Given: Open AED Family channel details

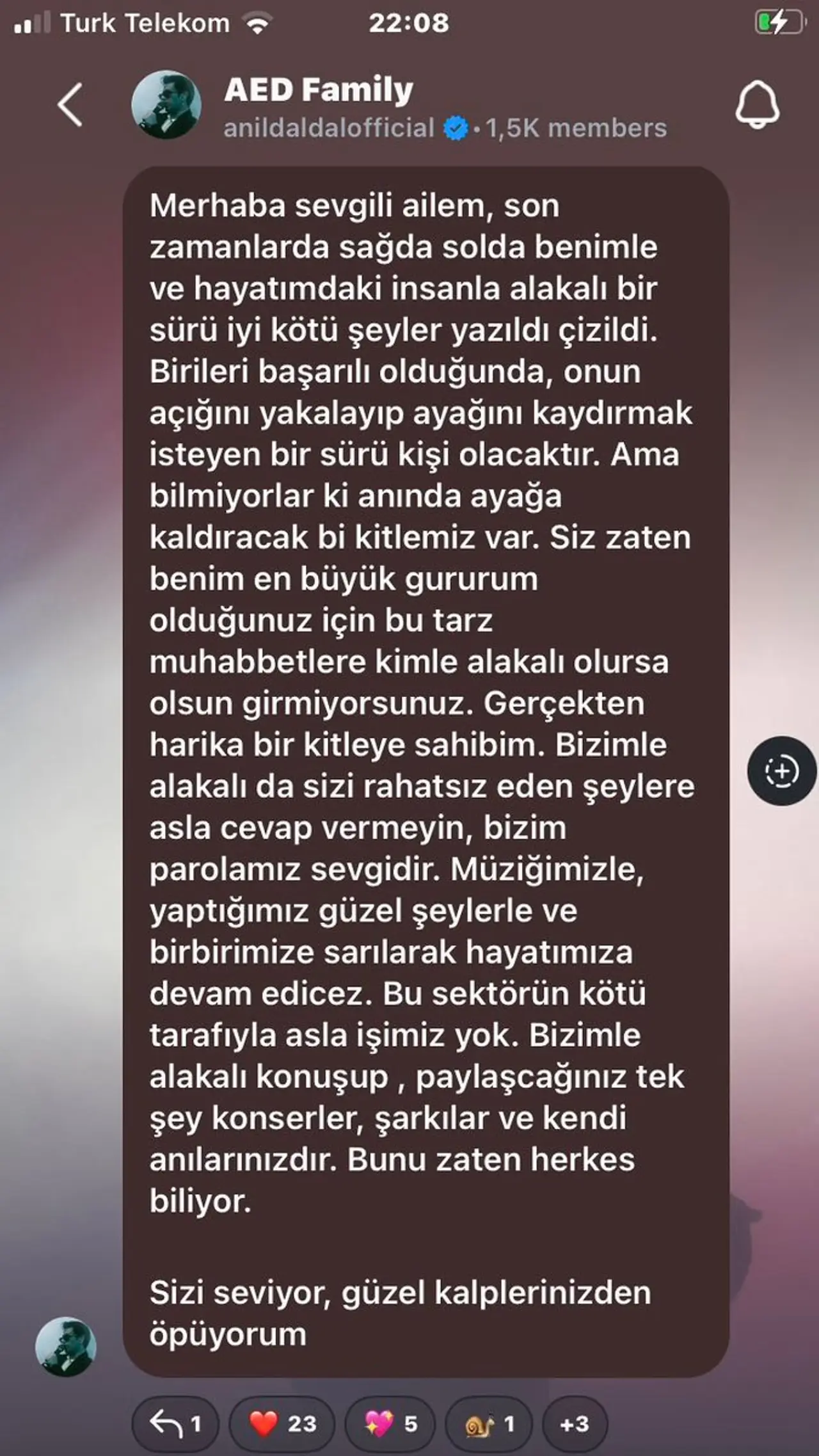Looking at the screenshot, I should (x=319, y=90).
